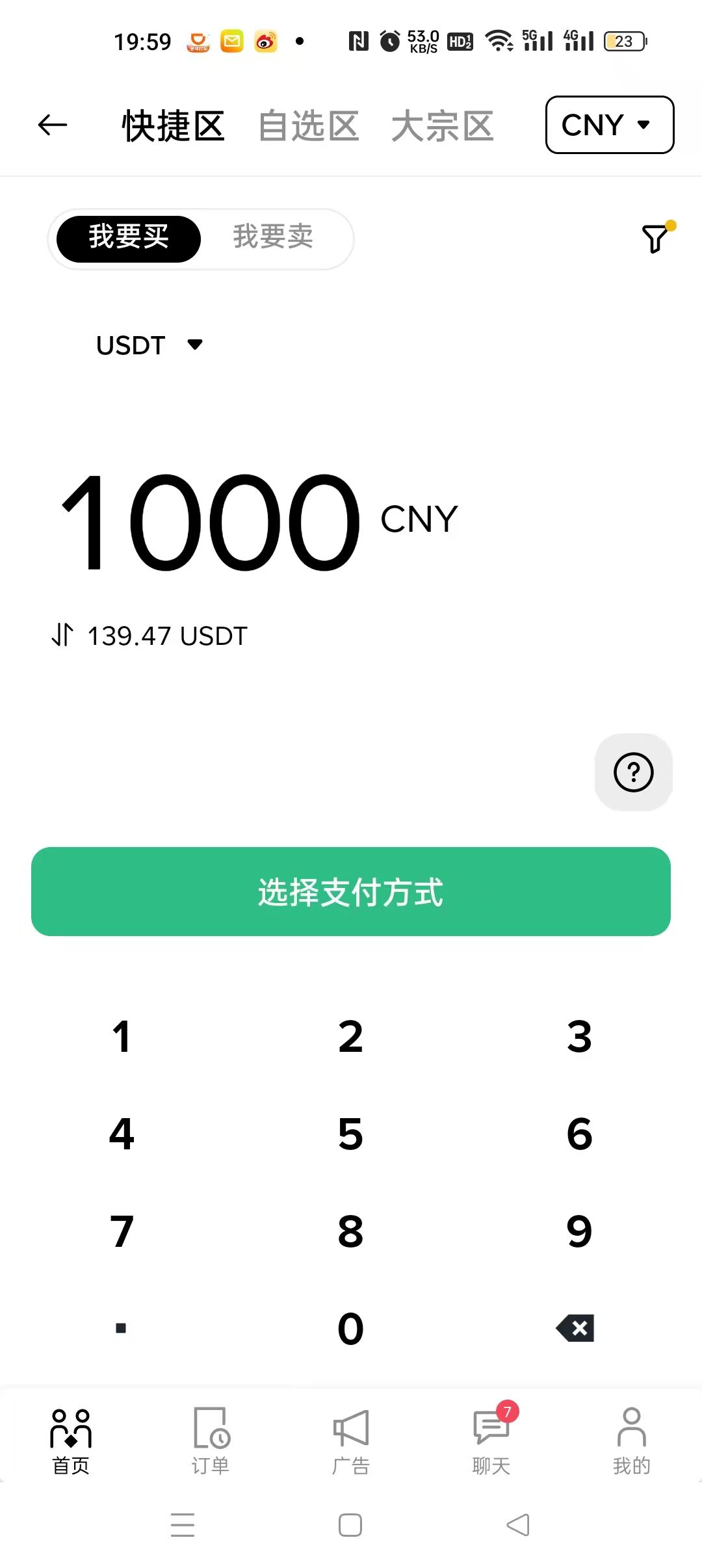Open the CNY currency dropdown

[609, 125]
